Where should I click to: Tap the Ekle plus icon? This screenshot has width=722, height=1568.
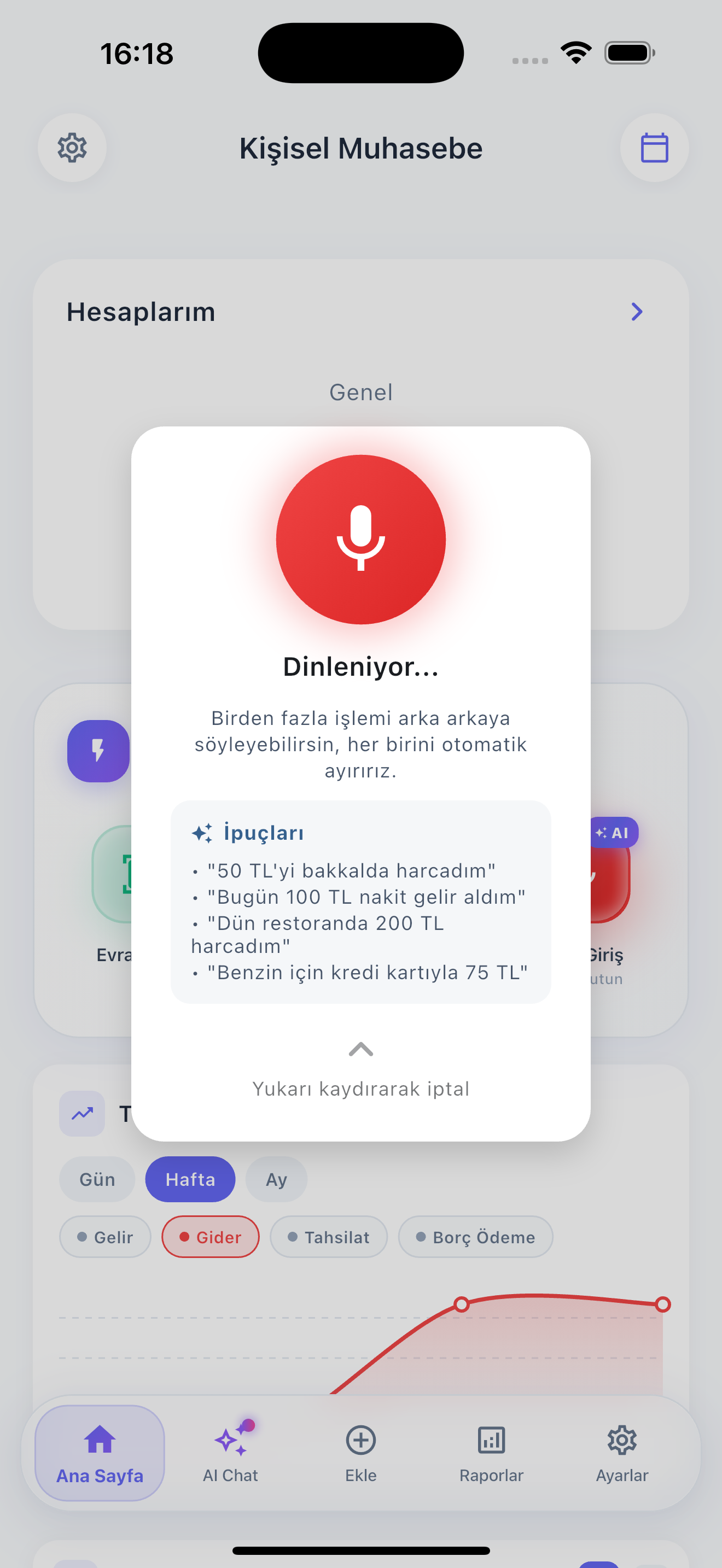(x=360, y=1440)
